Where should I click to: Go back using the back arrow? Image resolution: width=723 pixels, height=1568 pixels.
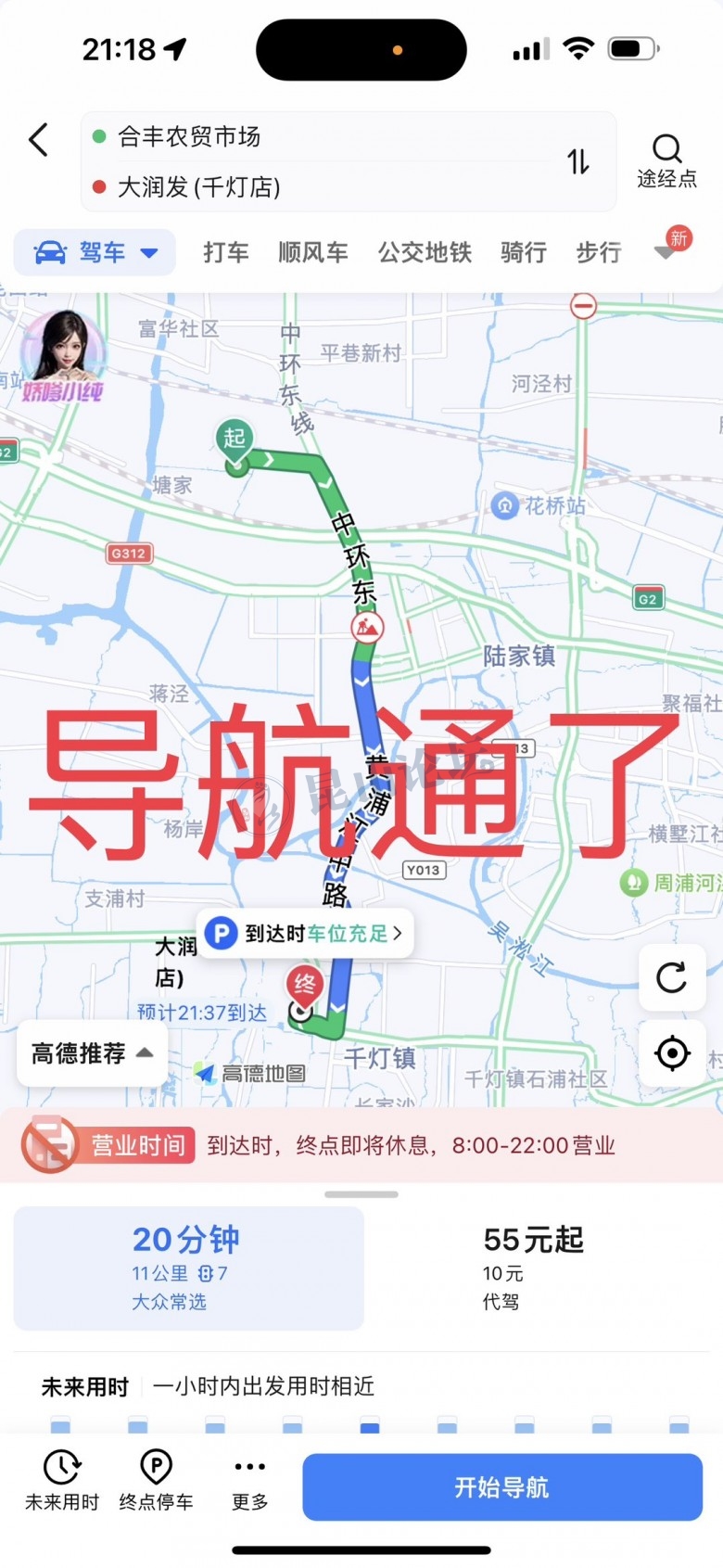(x=39, y=141)
